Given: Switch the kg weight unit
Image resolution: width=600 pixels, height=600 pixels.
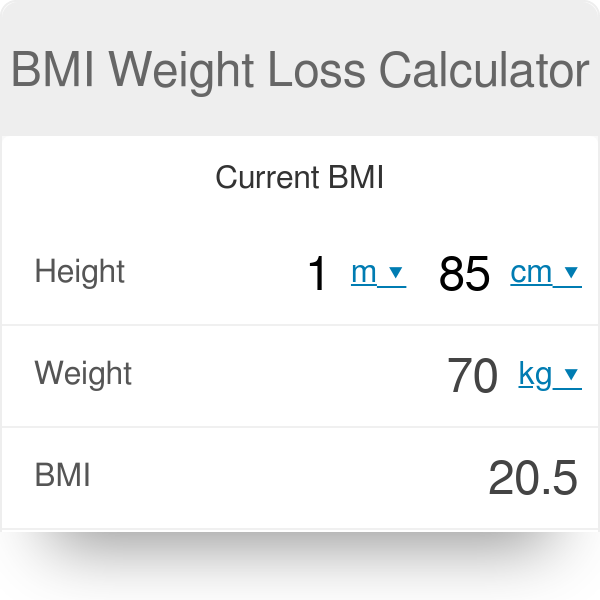Looking at the screenshot, I should tap(548, 374).
